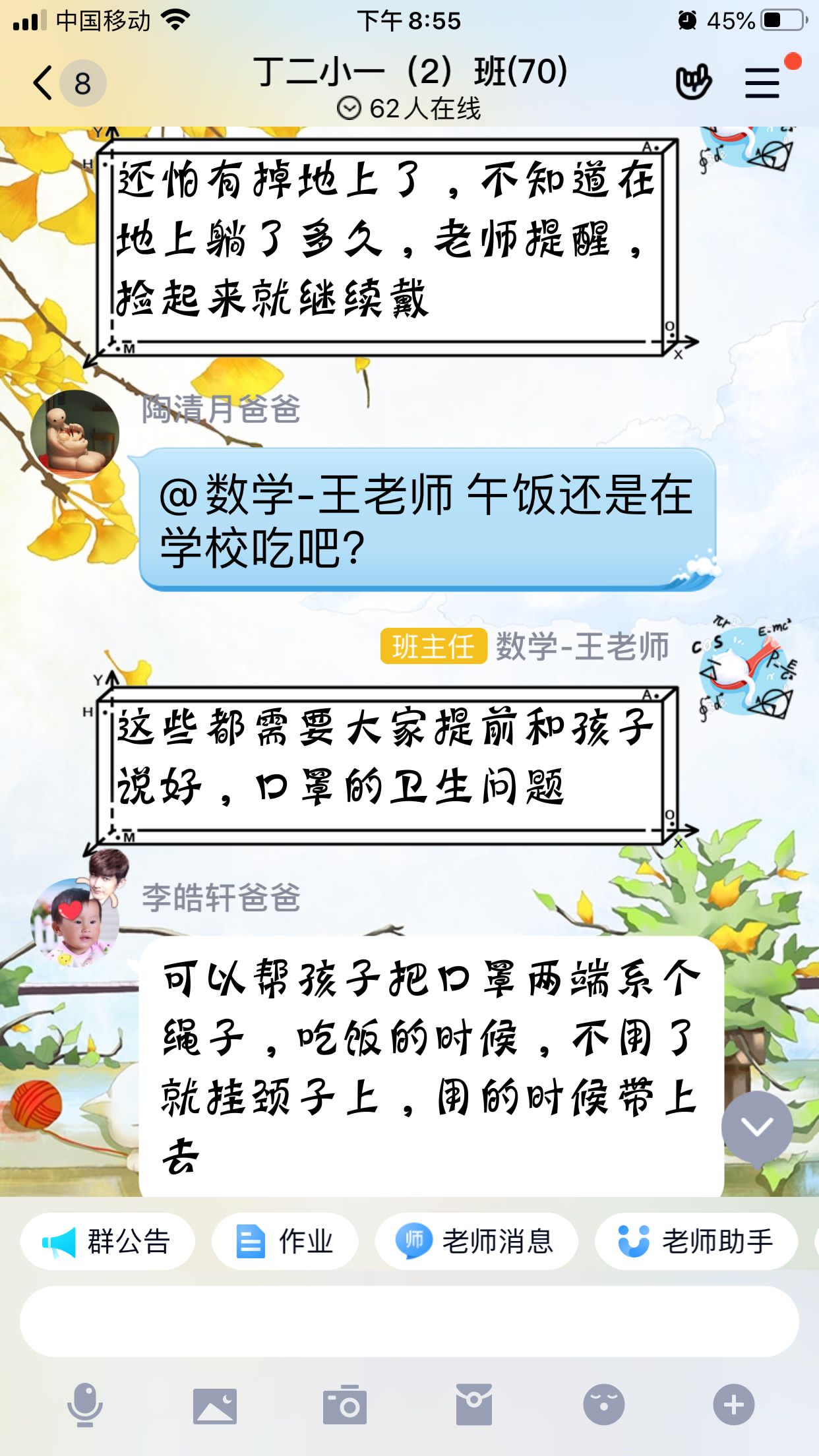Open the emoji sticker panel
819x1456 pixels.
click(x=603, y=1405)
